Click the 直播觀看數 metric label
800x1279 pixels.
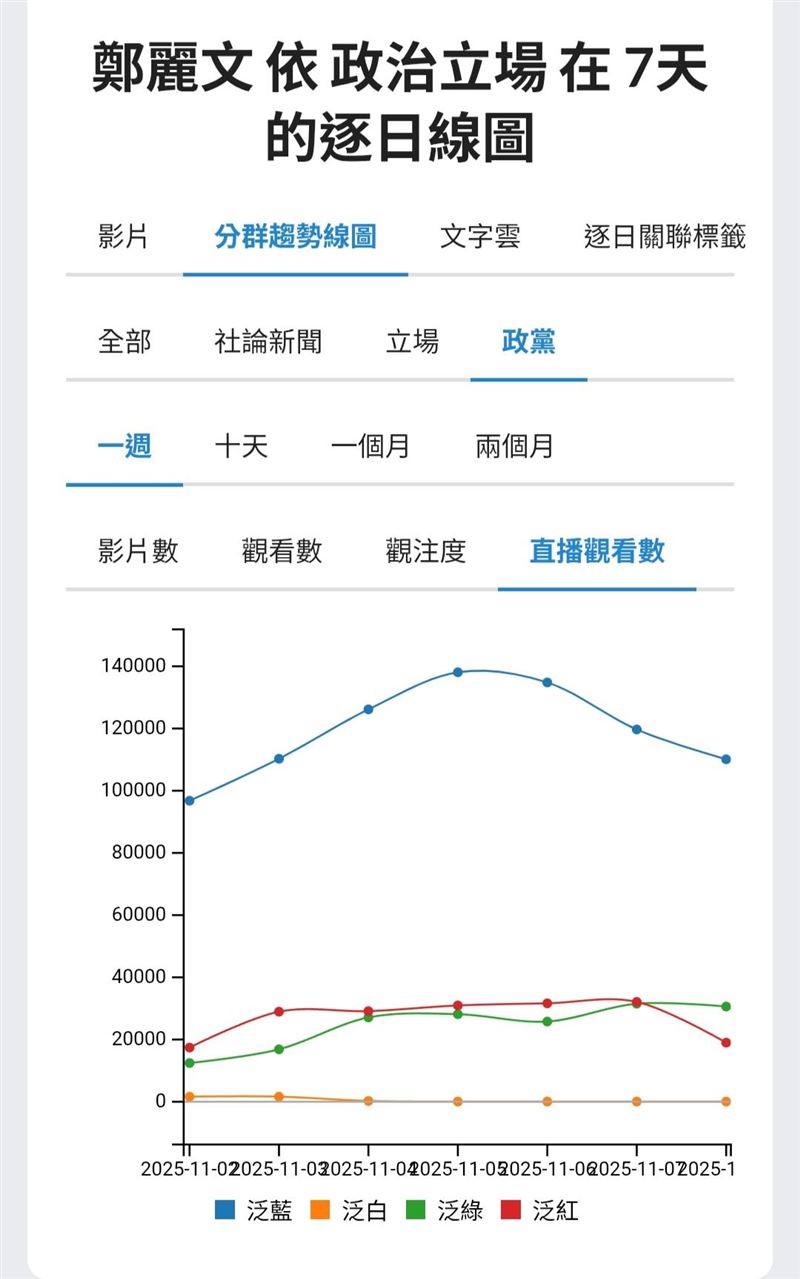coord(597,553)
